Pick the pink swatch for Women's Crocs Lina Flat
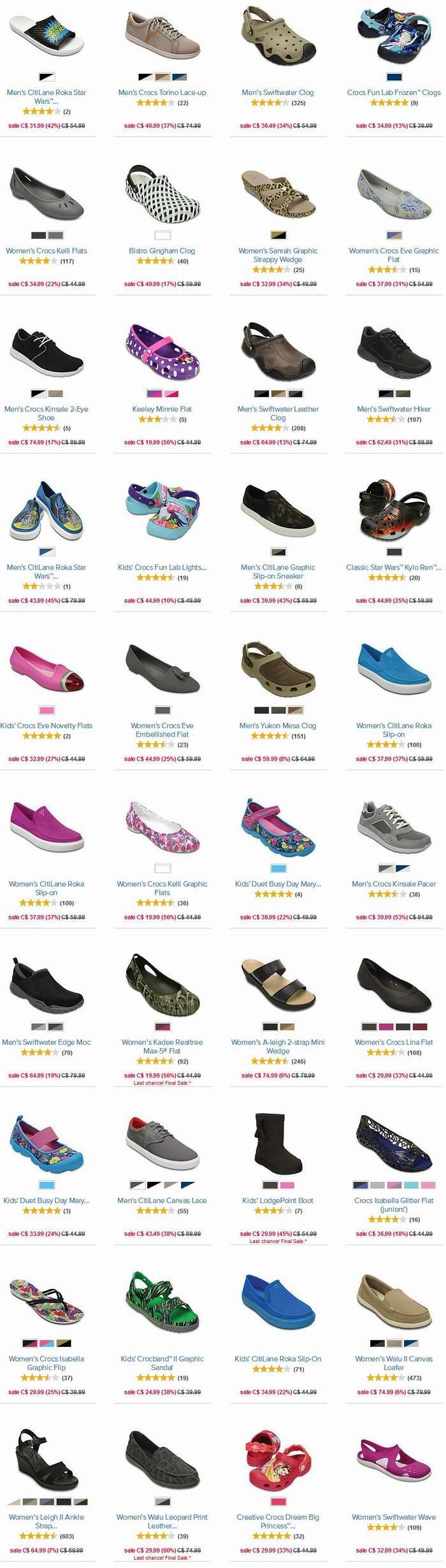This screenshot has height=1568, width=446. pyautogui.click(x=386, y=1027)
